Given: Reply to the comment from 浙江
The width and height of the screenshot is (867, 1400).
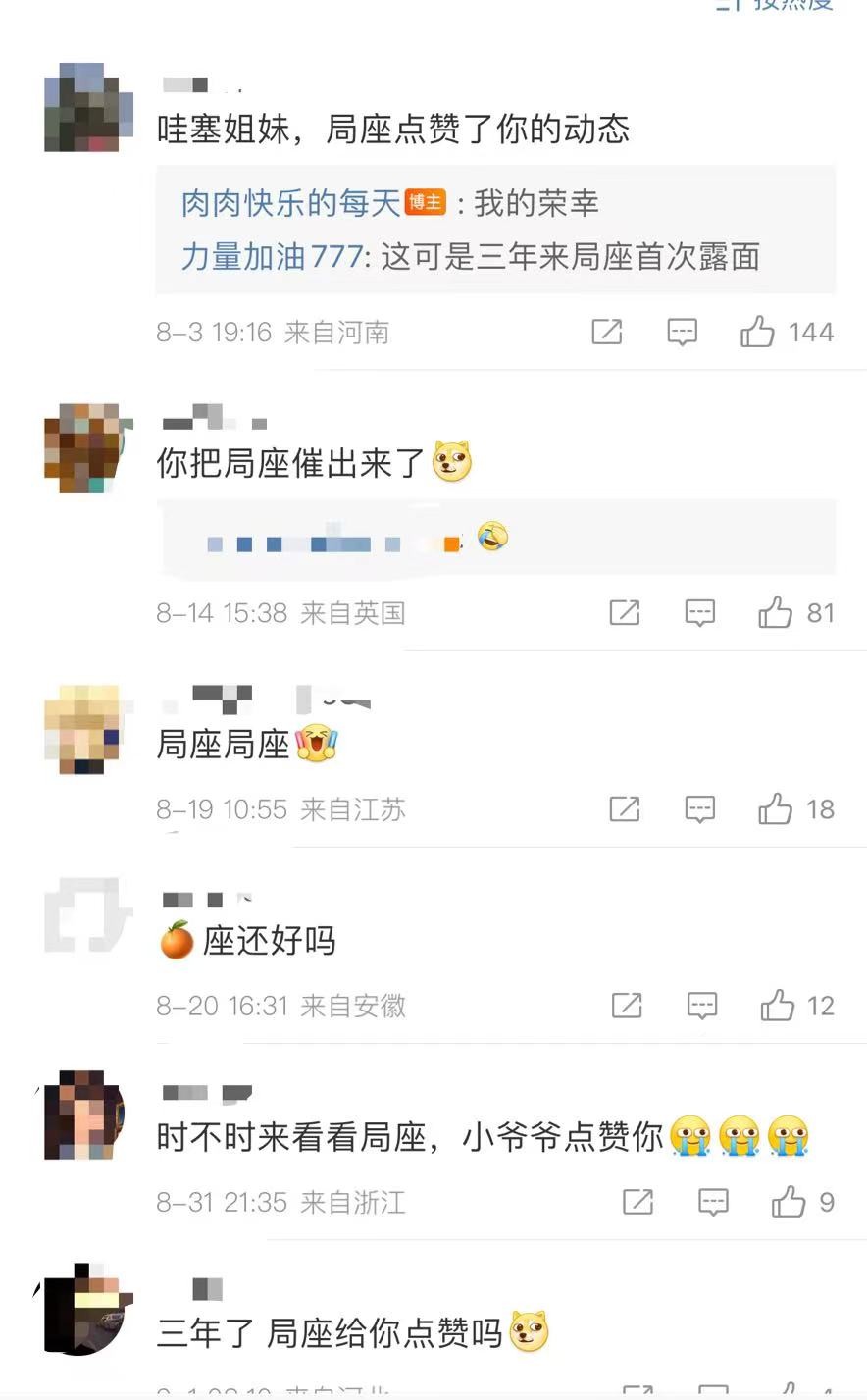Looking at the screenshot, I should 713,1202.
